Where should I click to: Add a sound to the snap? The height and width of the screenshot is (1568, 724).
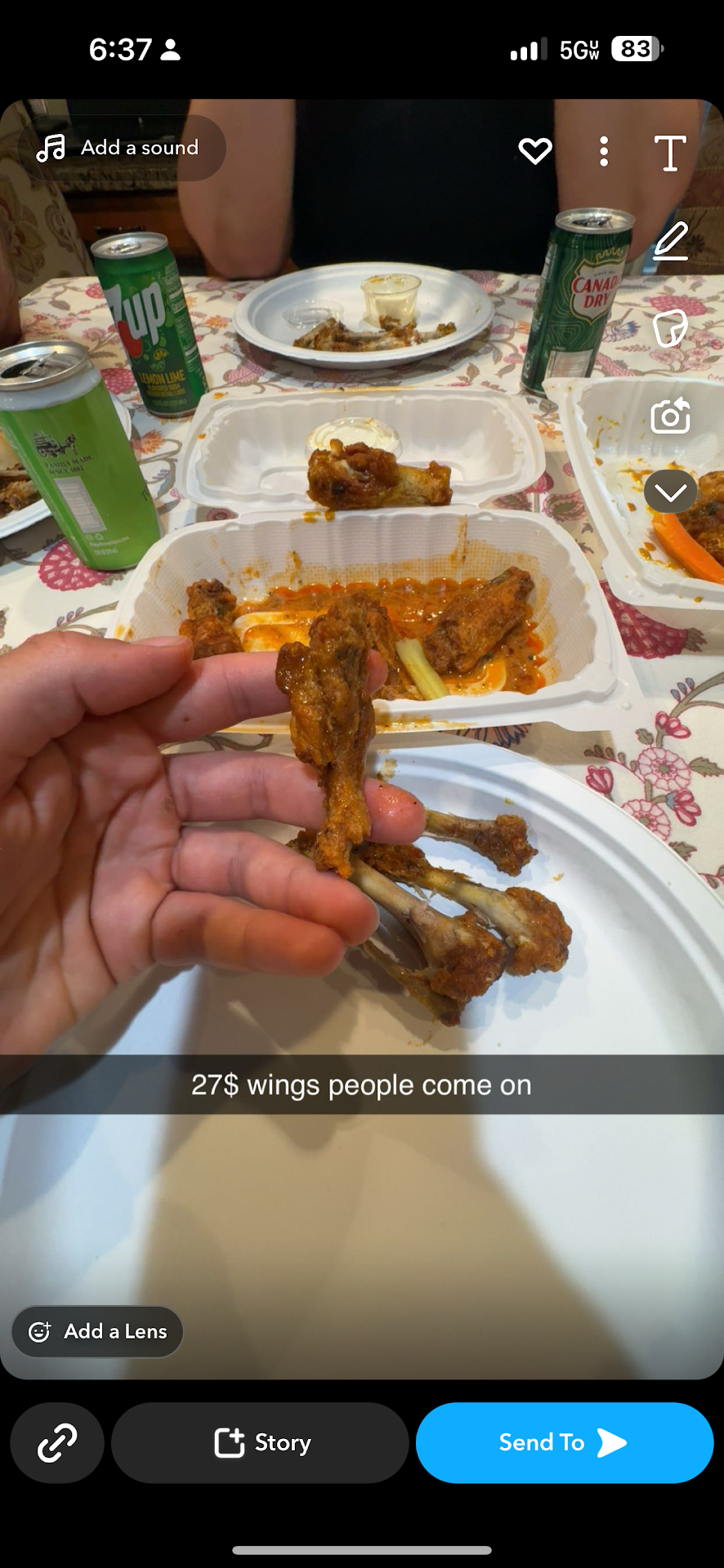point(121,148)
